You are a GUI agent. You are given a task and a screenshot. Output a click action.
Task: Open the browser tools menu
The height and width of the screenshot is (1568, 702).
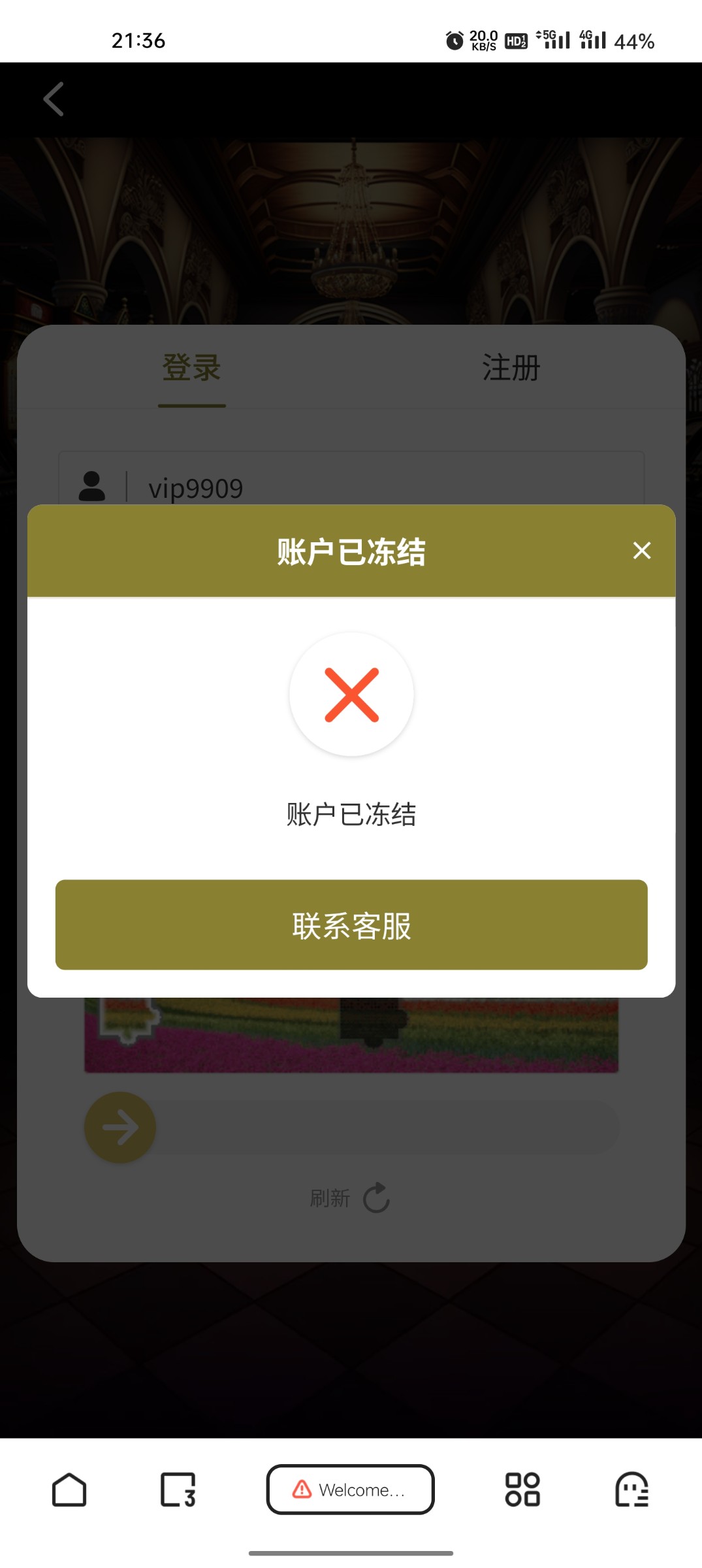click(x=522, y=1490)
